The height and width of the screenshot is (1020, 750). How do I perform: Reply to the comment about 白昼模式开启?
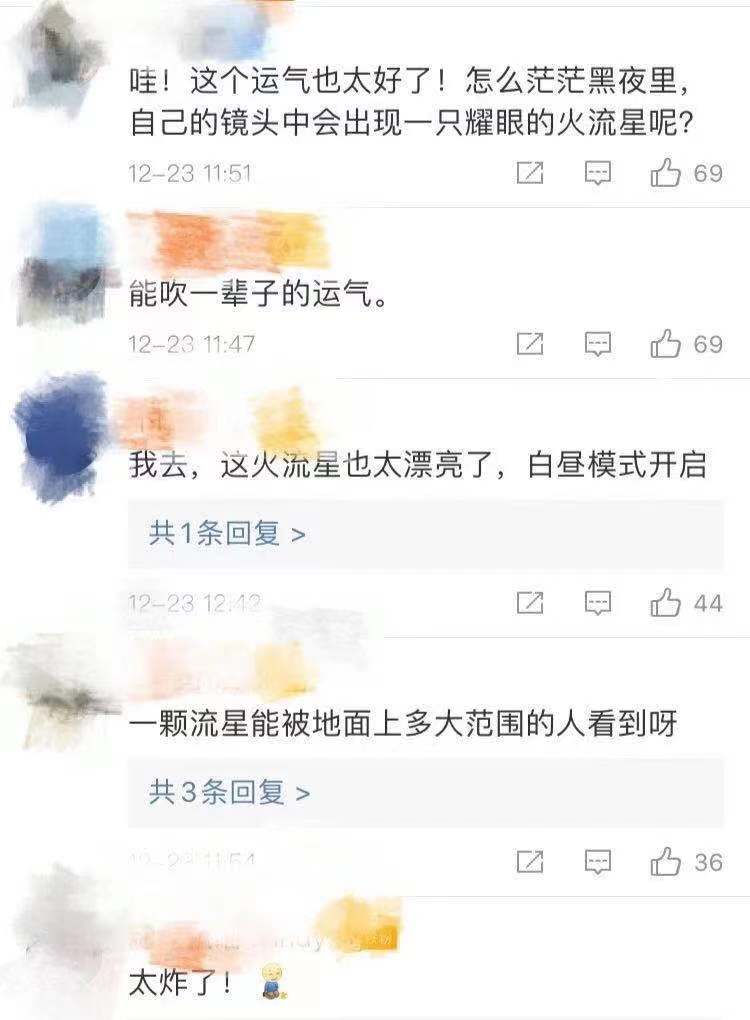(x=597, y=603)
